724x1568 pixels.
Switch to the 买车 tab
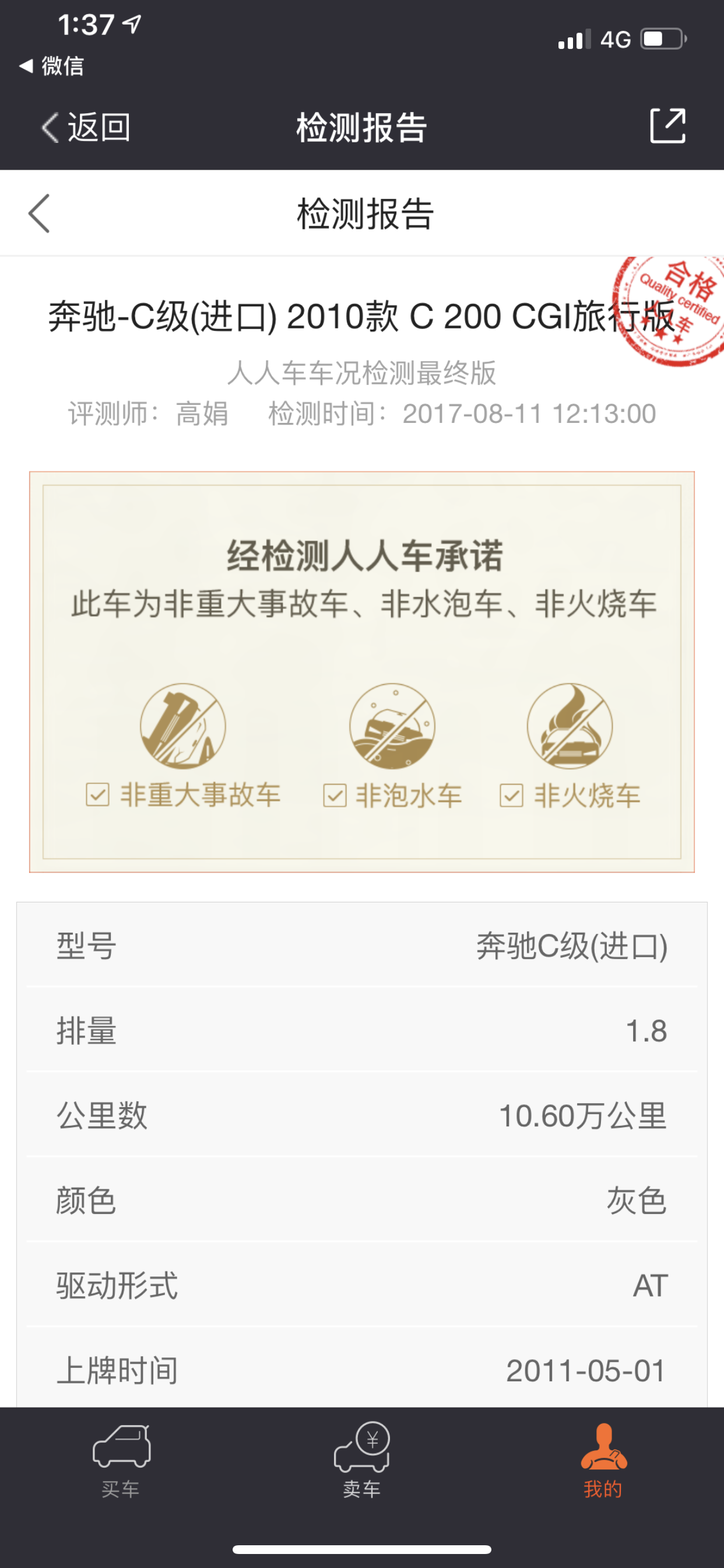pyautogui.click(x=121, y=1459)
